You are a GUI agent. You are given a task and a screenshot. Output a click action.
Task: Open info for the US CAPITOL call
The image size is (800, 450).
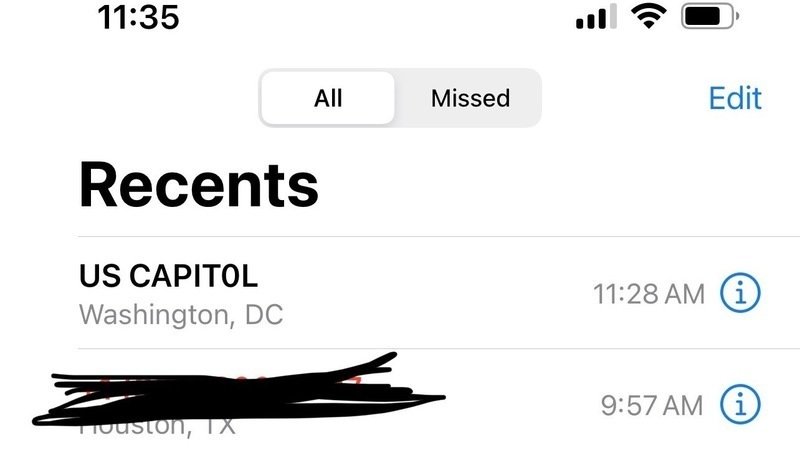coord(741,294)
